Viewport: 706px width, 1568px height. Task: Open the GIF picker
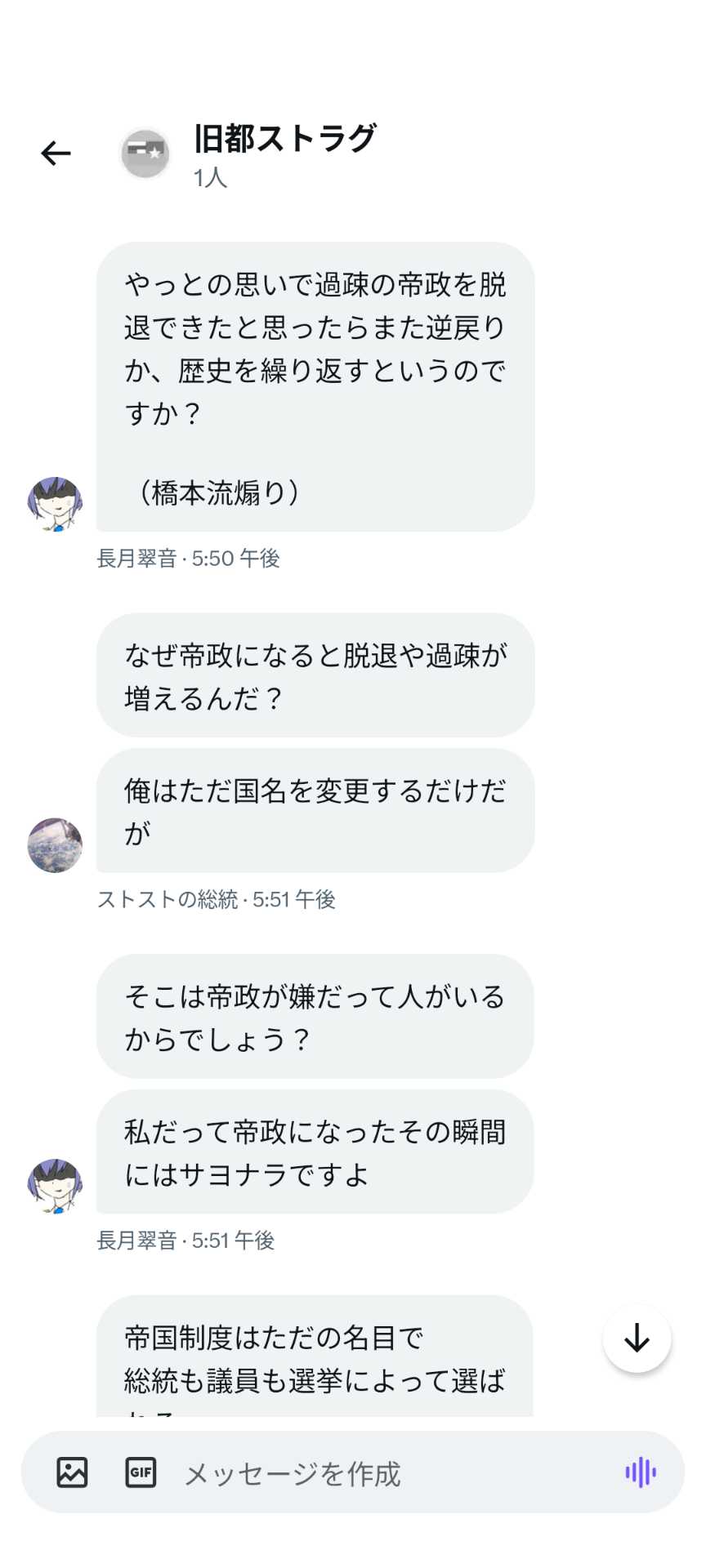pyautogui.click(x=141, y=1472)
